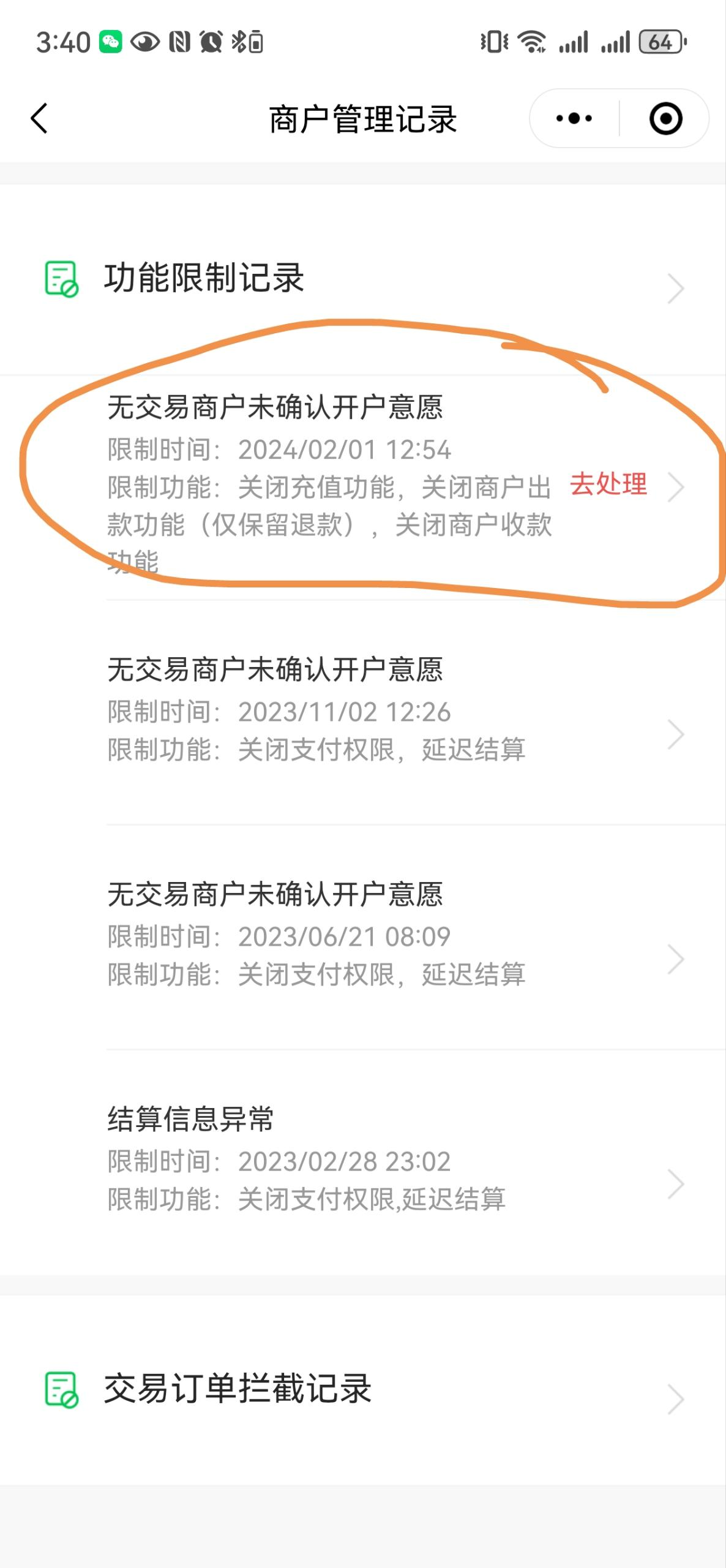Close the mini program via circle icon
726x1568 pixels.
665,118
